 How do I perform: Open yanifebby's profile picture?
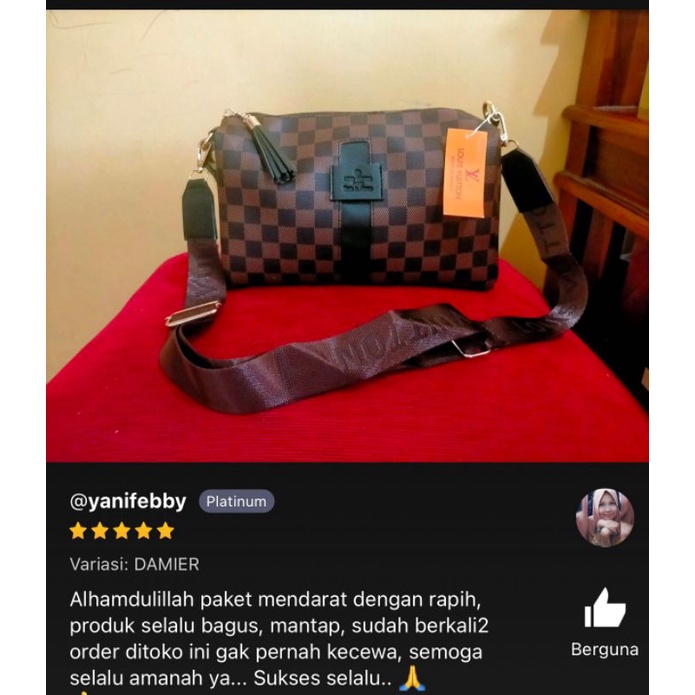(x=605, y=518)
